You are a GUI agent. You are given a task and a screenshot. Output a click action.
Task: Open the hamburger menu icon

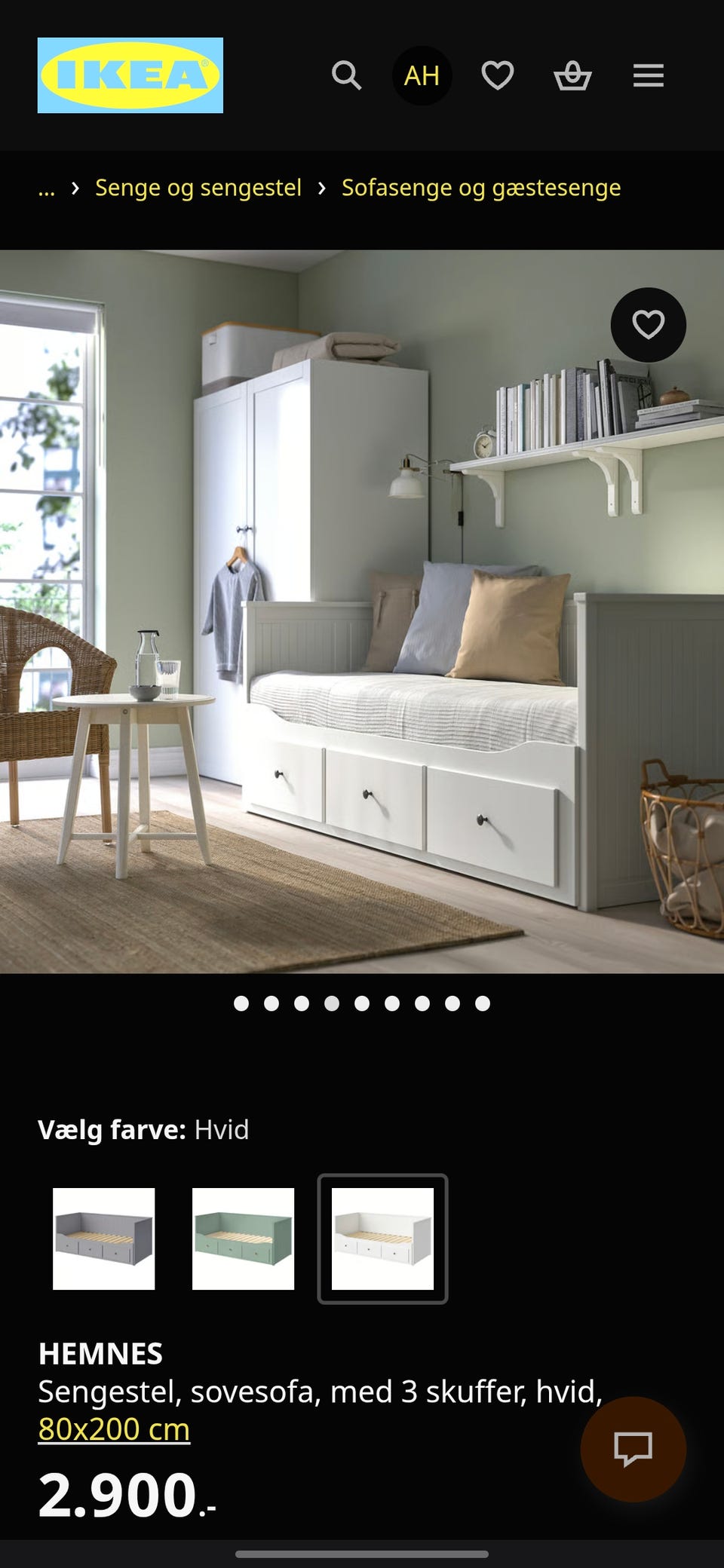[648, 75]
